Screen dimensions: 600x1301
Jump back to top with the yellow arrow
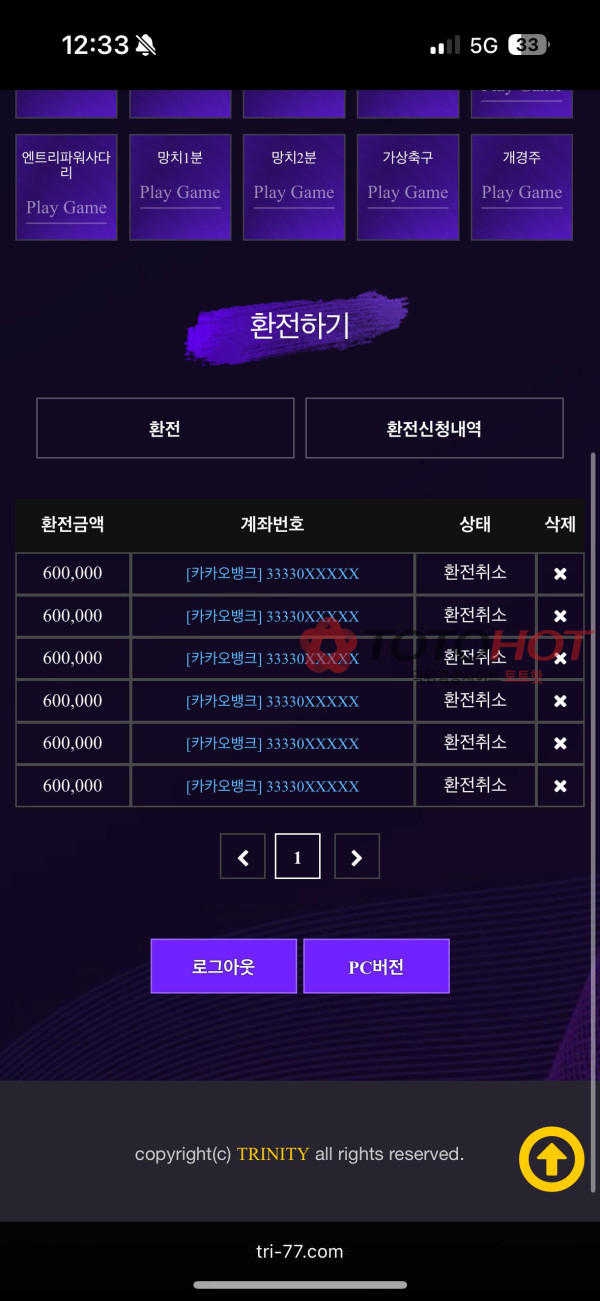551,1159
